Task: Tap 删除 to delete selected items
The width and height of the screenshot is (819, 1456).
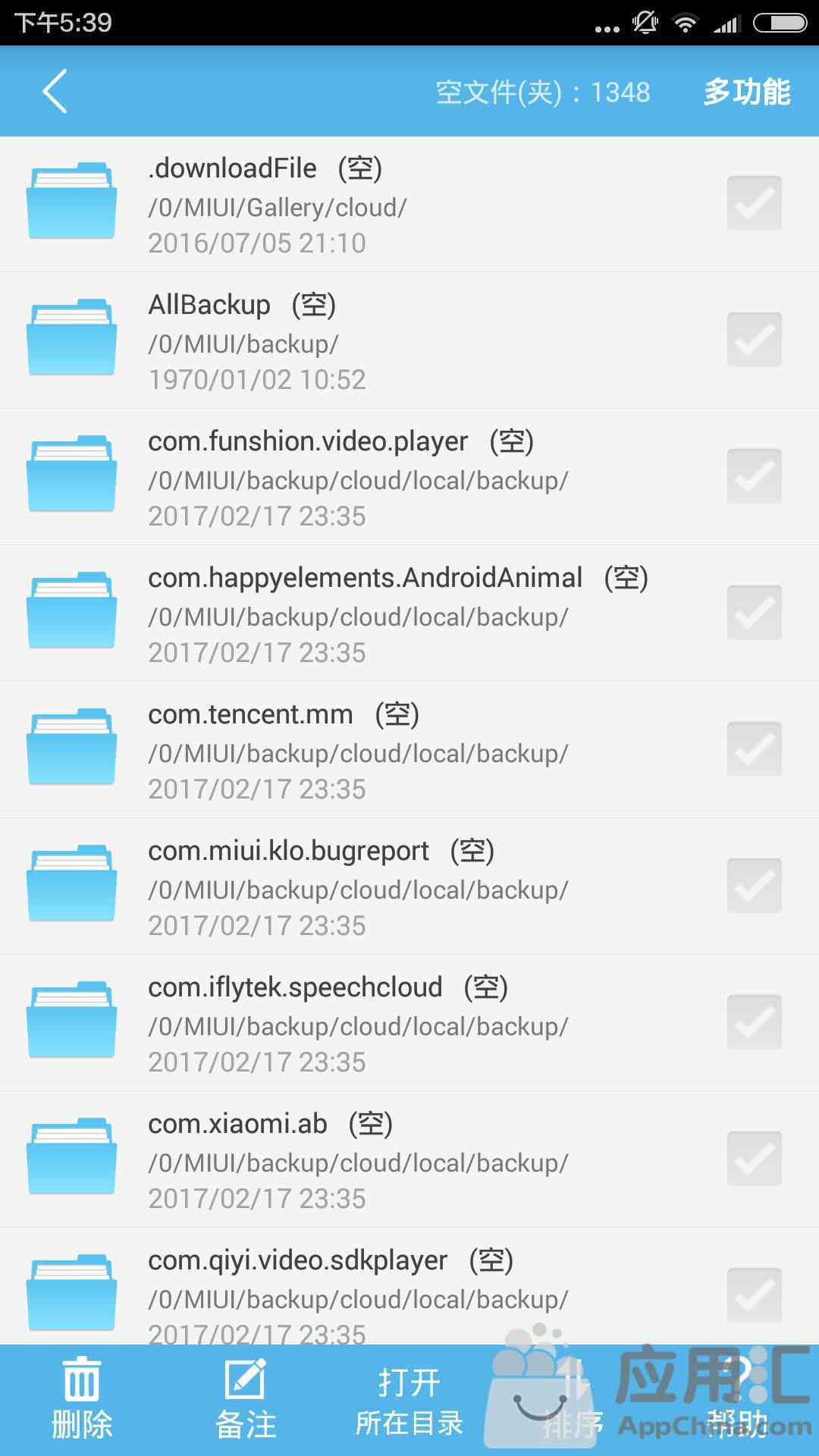Action: click(x=82, y=1400)
